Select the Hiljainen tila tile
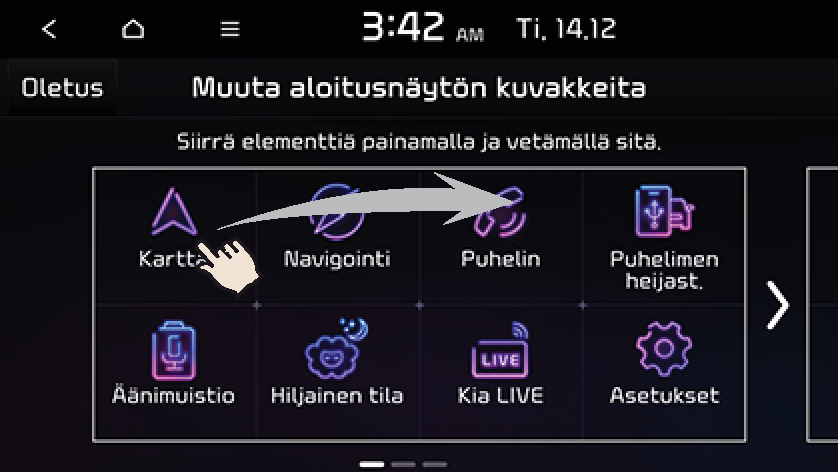The image size is (838, 472). (x=336, y=365)
